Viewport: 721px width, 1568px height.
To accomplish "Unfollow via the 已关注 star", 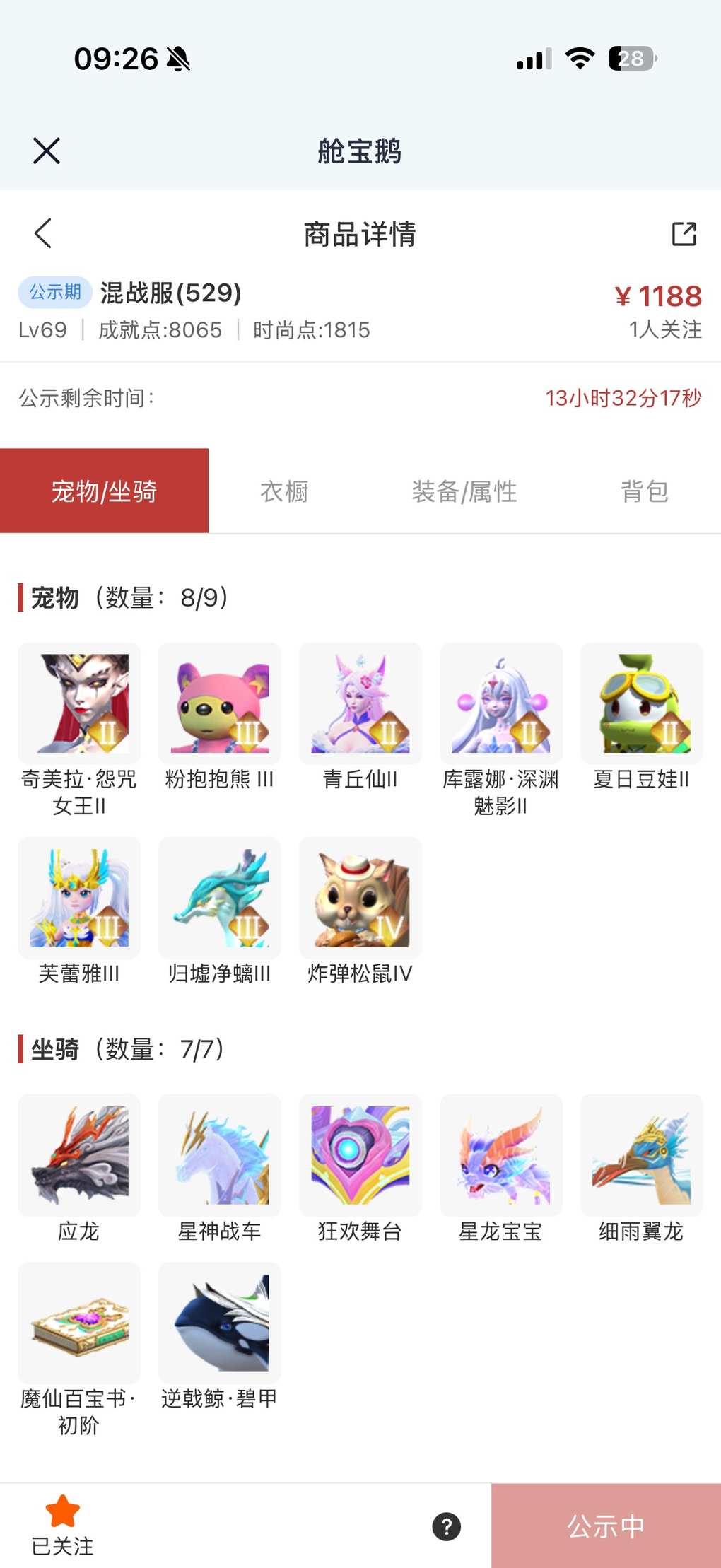I will 62,1525.
